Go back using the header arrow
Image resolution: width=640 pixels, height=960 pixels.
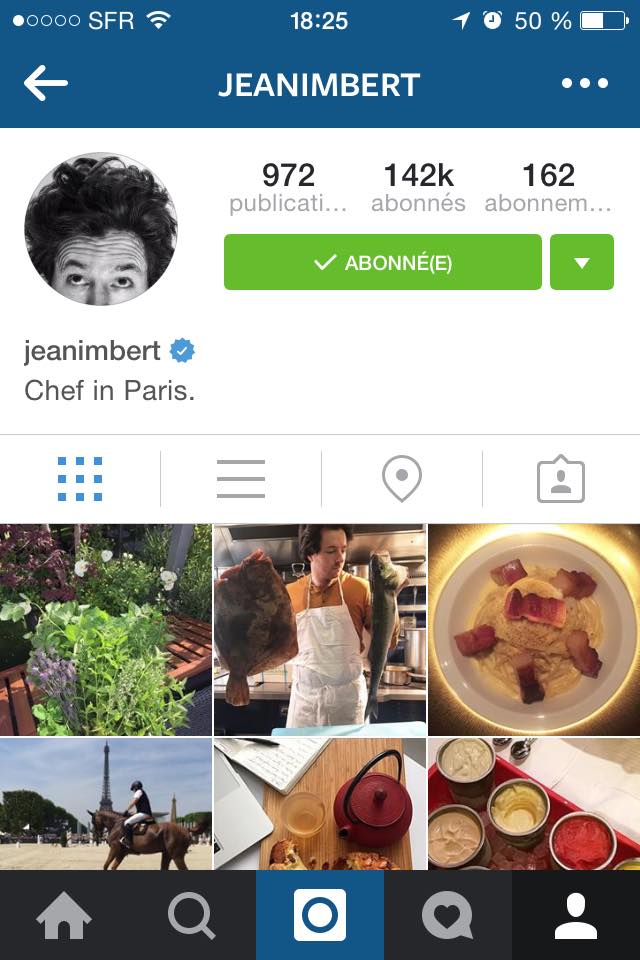(45, 84)
